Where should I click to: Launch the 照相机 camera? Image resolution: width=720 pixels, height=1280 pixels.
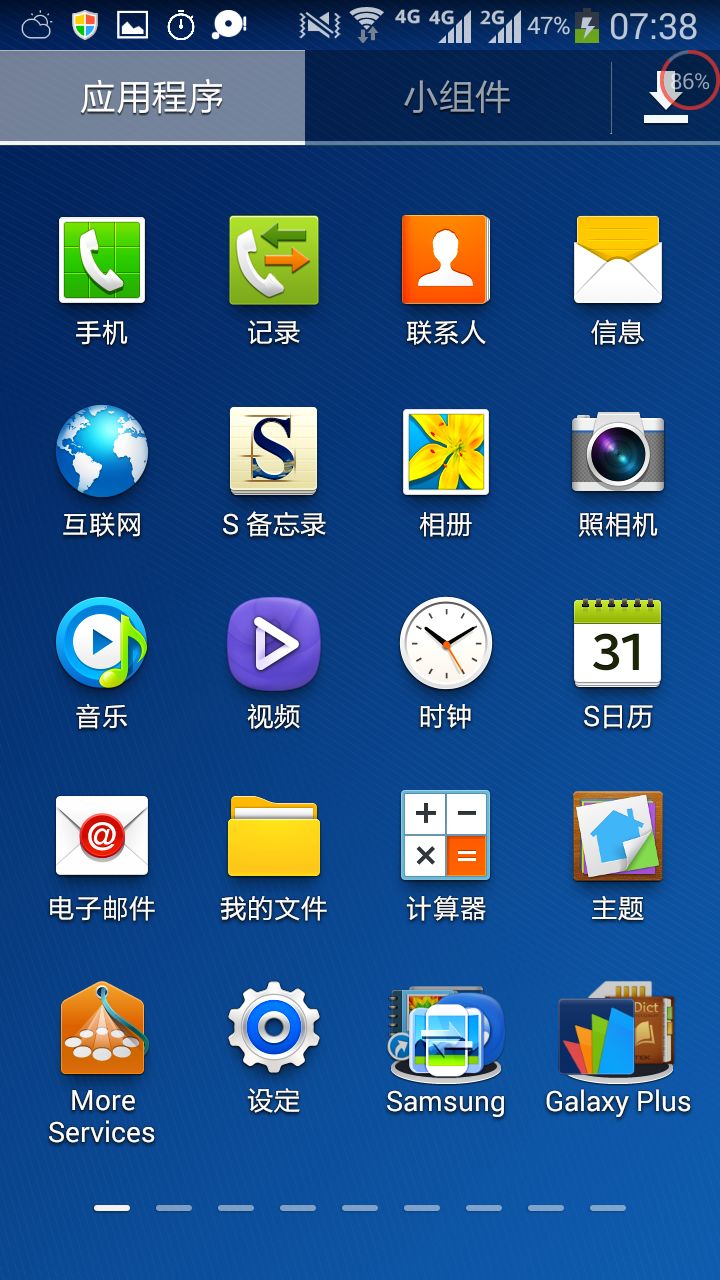(617, 450)
